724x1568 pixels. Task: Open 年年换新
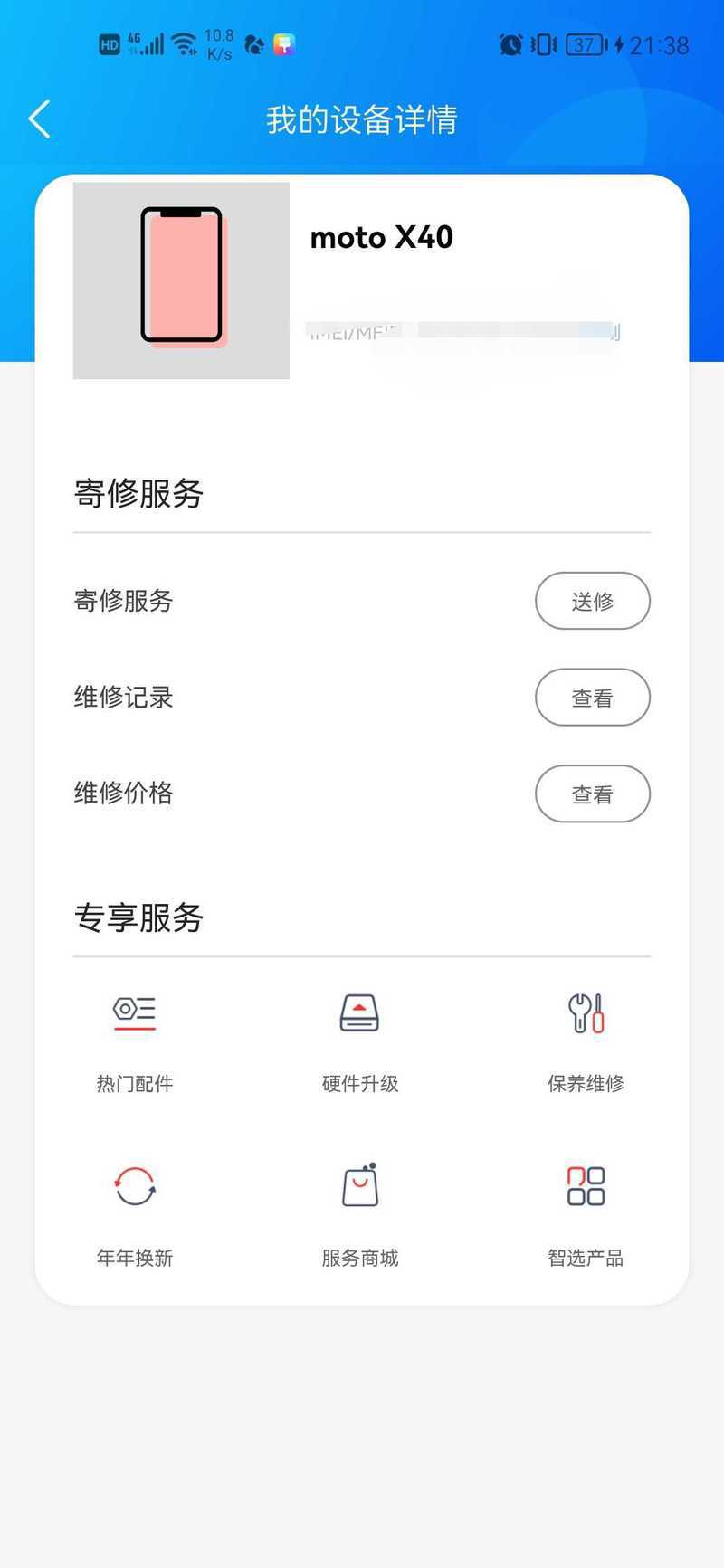135,1216
